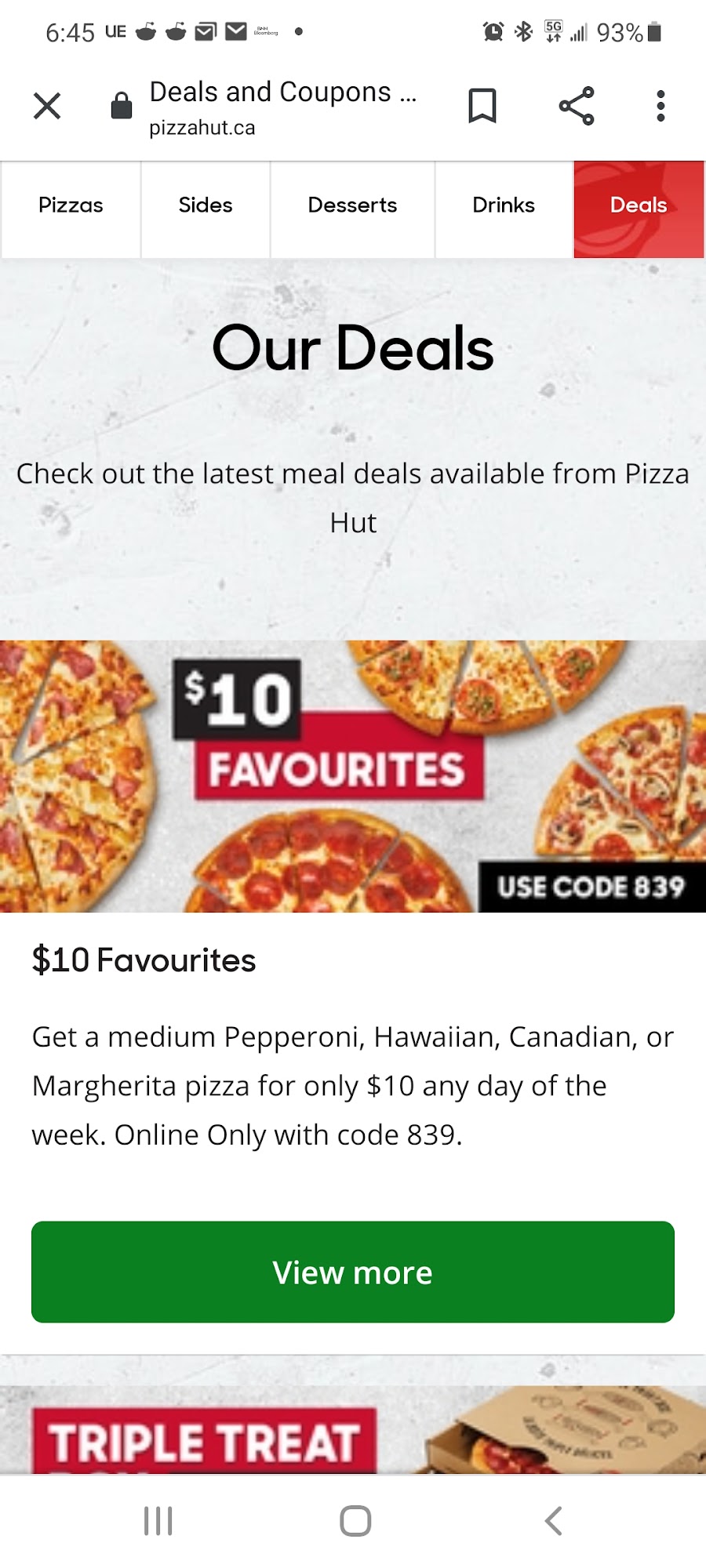Bookmark this Pizza Hut page
The width and height of the screenshot is (706, 1568).
click(x=482, y=105)
